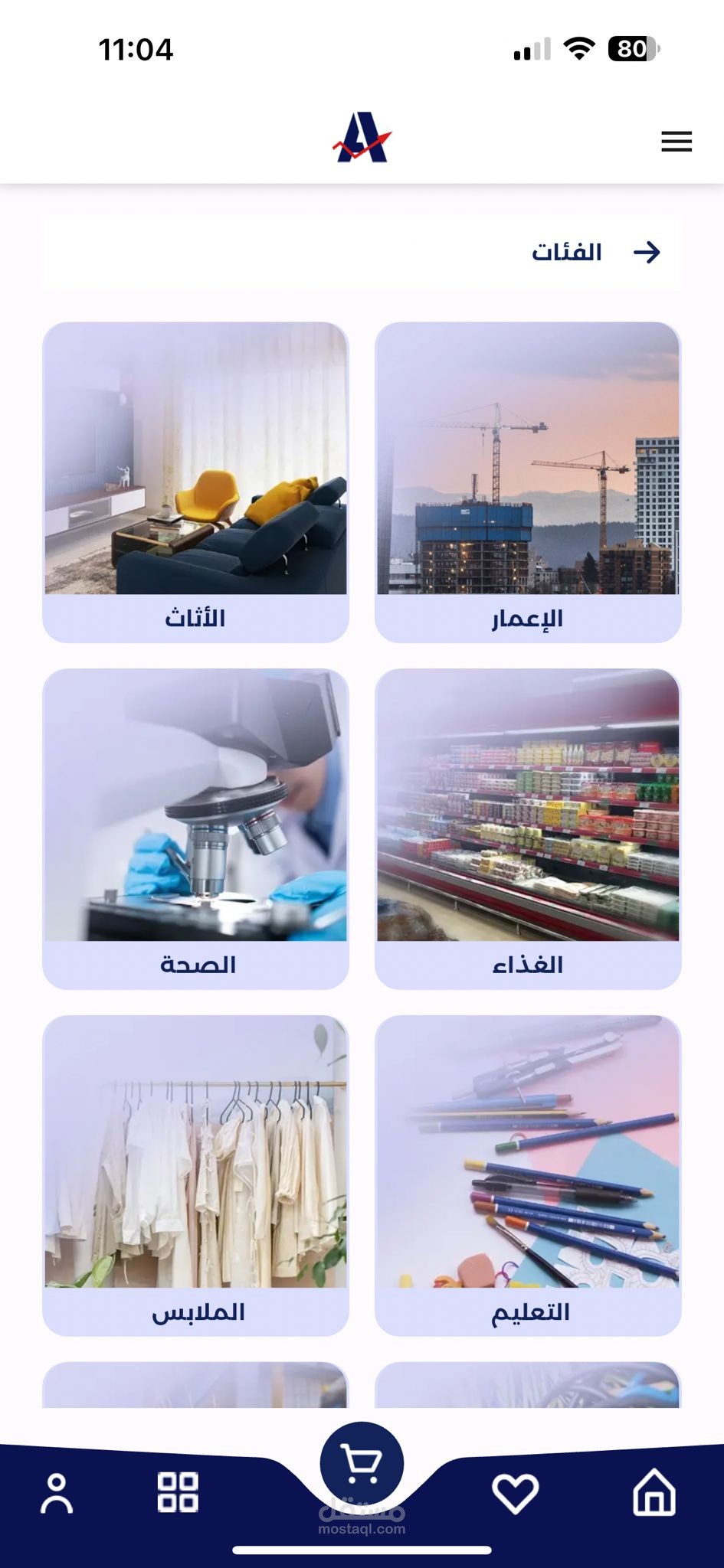Open the الإعمار construction category
Image resolution: width=724 pixels, height=1568 pixels.
pos(528,482)
